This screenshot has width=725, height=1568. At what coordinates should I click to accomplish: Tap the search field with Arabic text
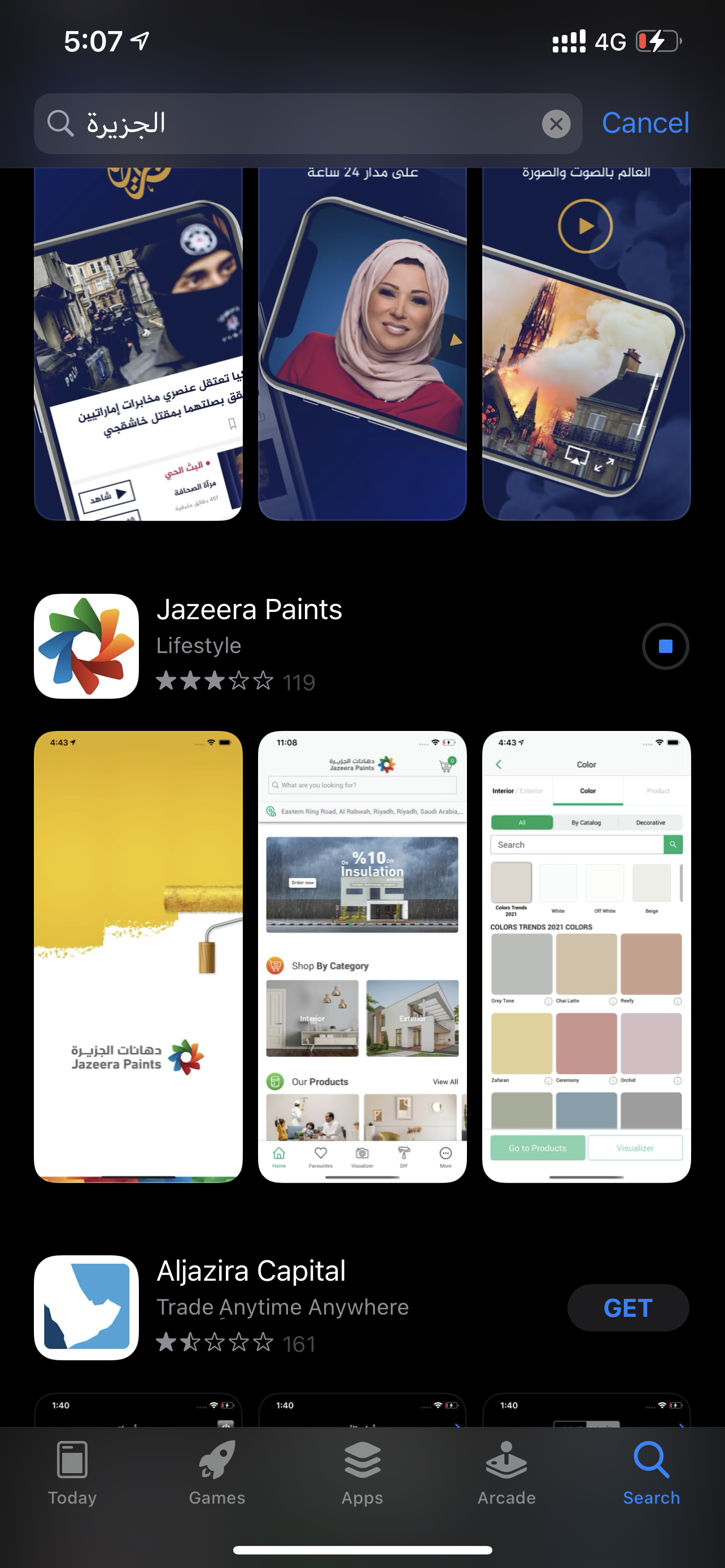tap(292, 124)
